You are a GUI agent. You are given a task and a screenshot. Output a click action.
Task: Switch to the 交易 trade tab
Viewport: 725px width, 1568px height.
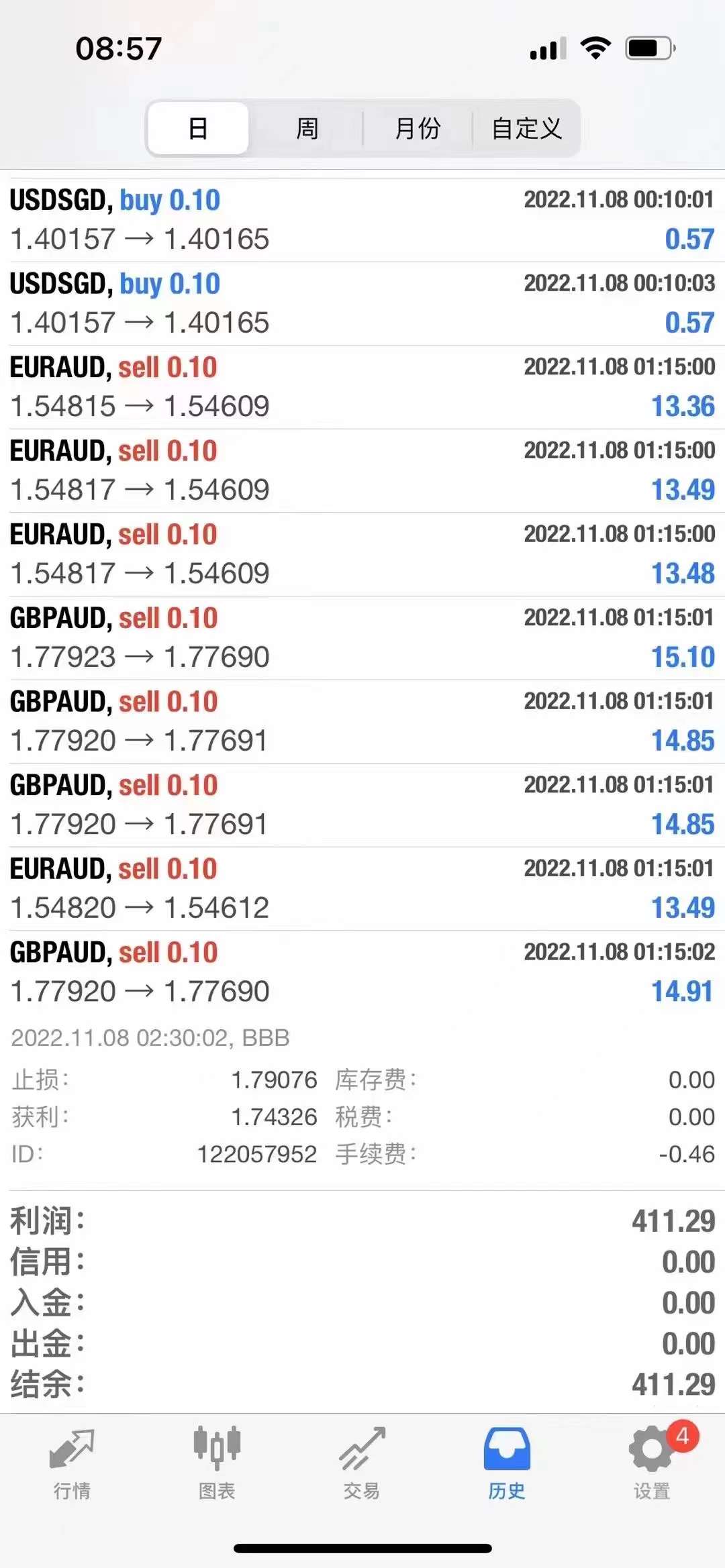coord(362,1463)
